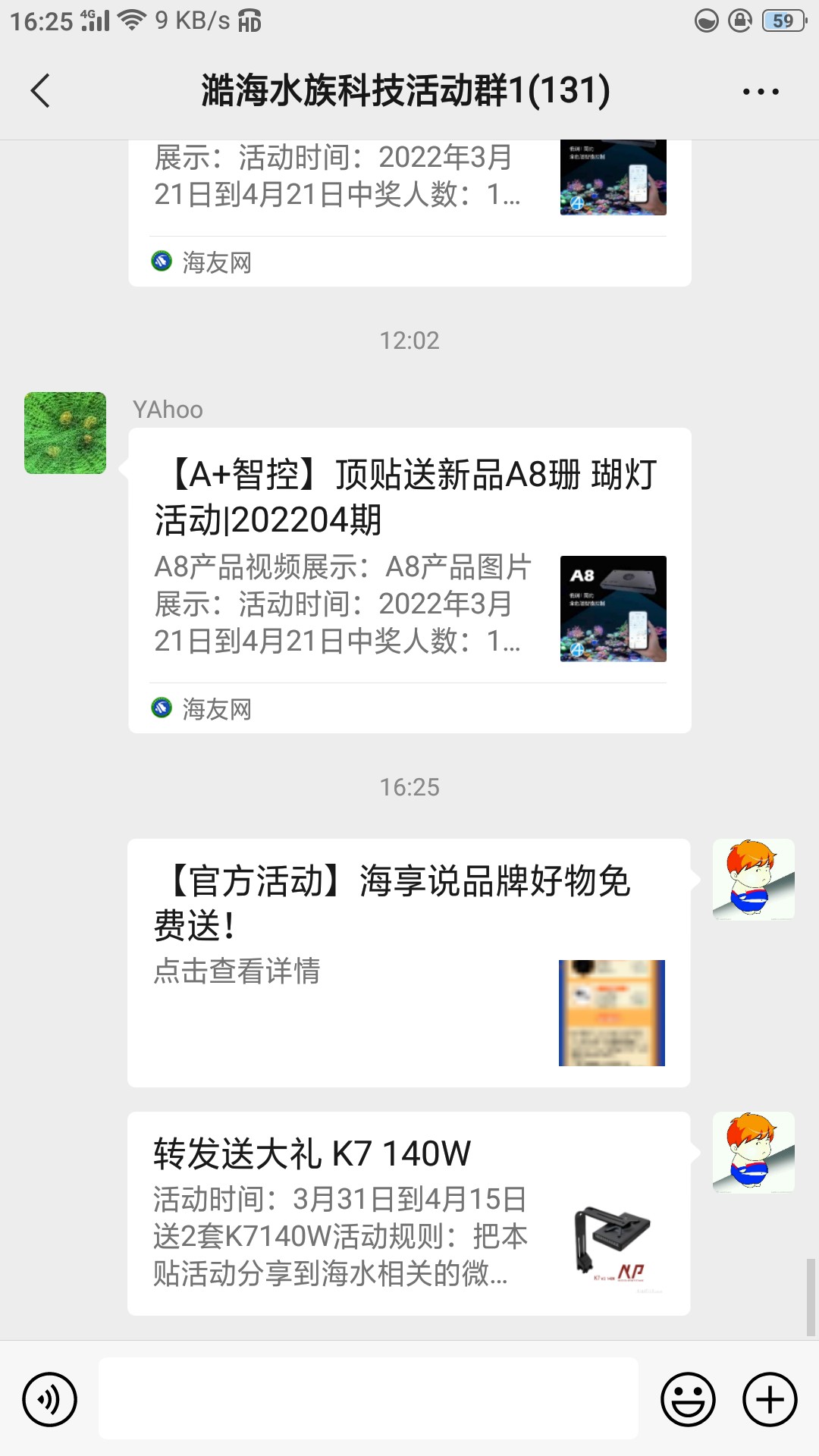The height and width of the screenshot is (1456, 819).
Task: Tap my avatar beside the 海享说 card
Action: tap(753, 879)
